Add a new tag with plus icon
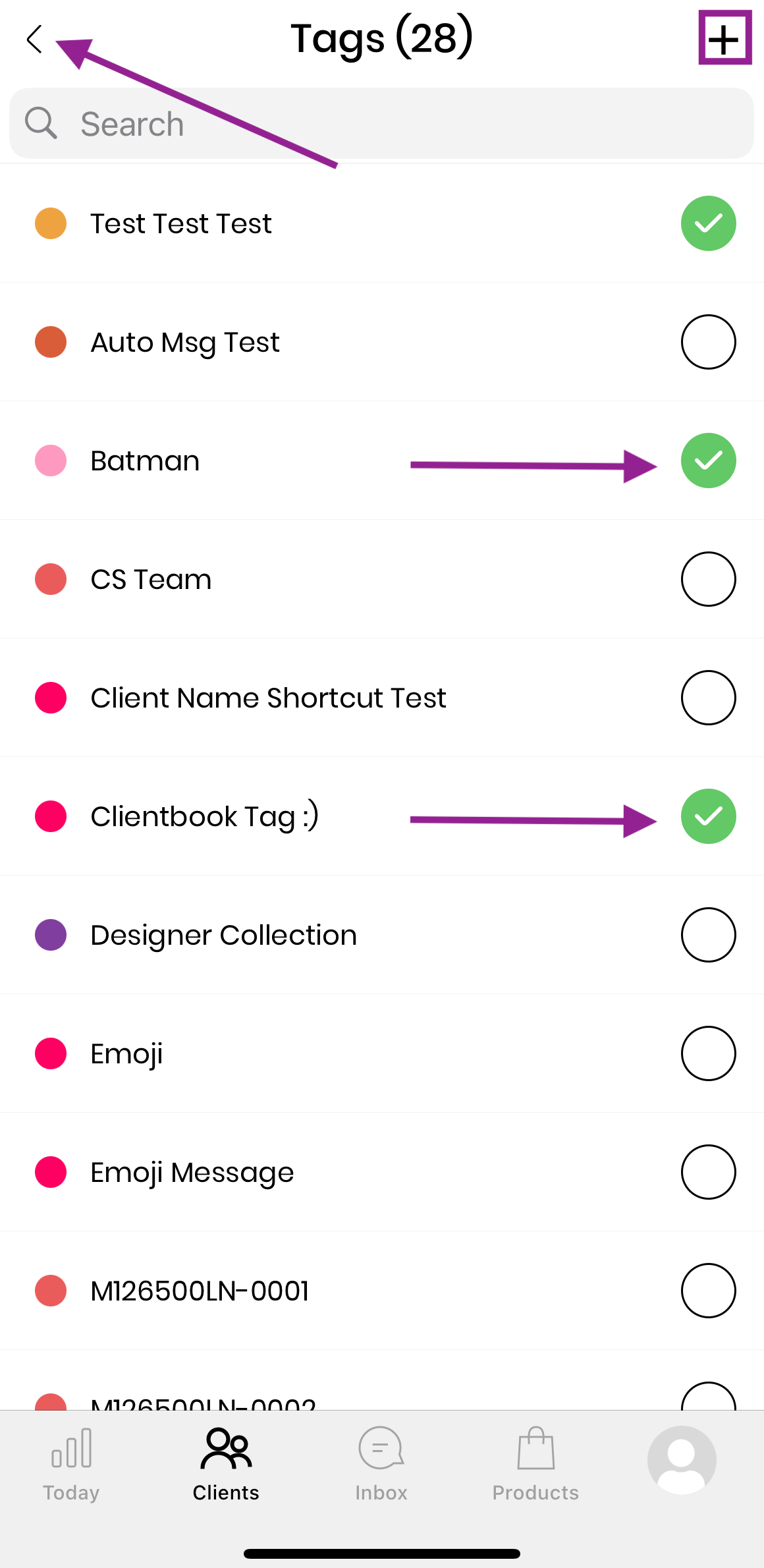This screenshot has height=1568, width=764. 724,39
